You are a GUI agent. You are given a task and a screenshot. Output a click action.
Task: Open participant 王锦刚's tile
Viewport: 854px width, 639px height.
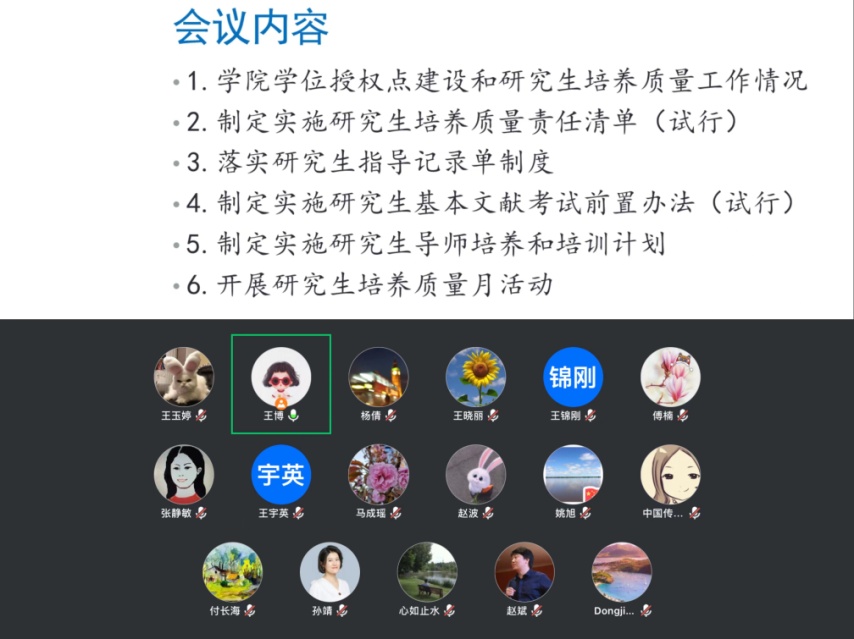point(573,378)
